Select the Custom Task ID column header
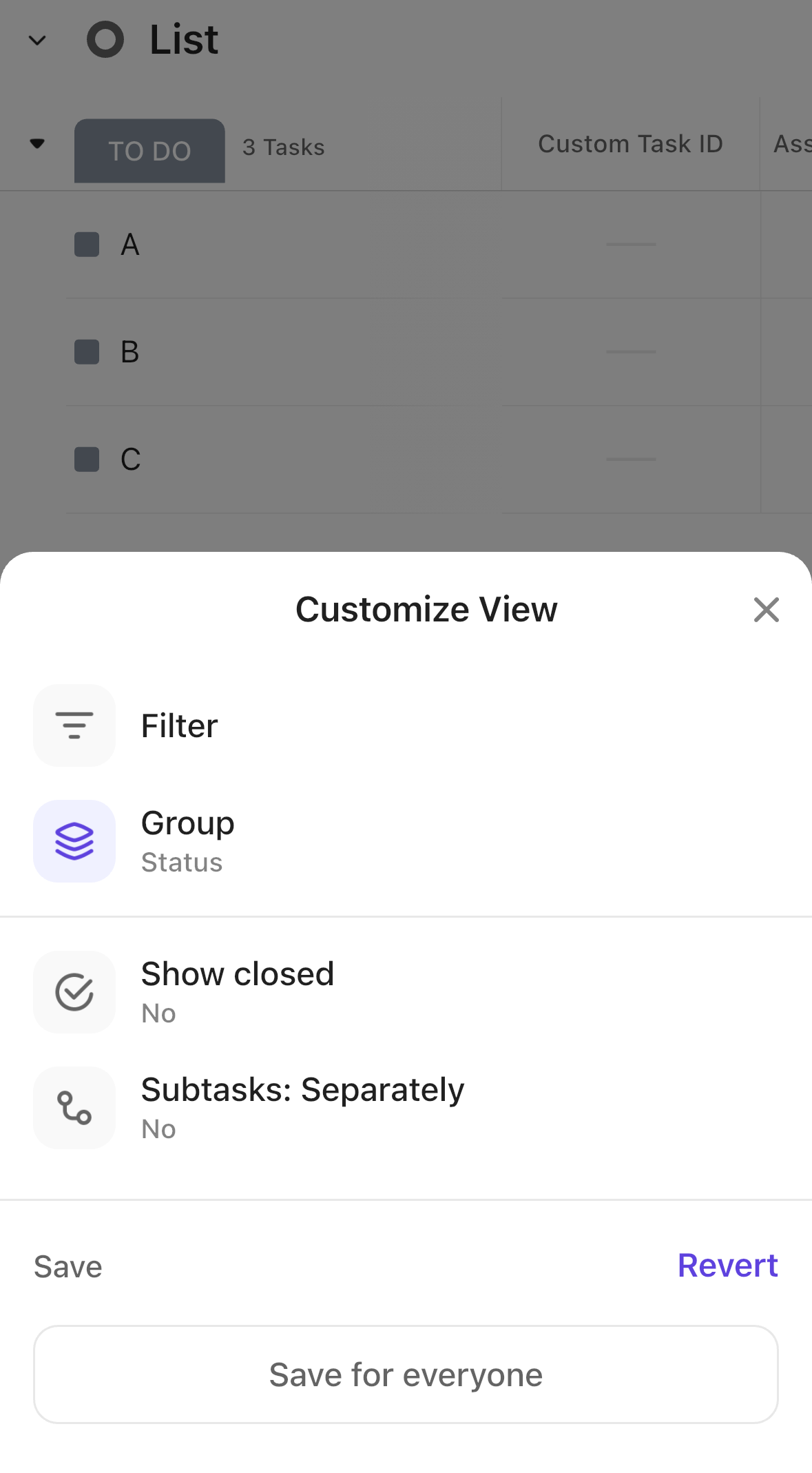Viewport: 812px width, 1473px height. 630,143
